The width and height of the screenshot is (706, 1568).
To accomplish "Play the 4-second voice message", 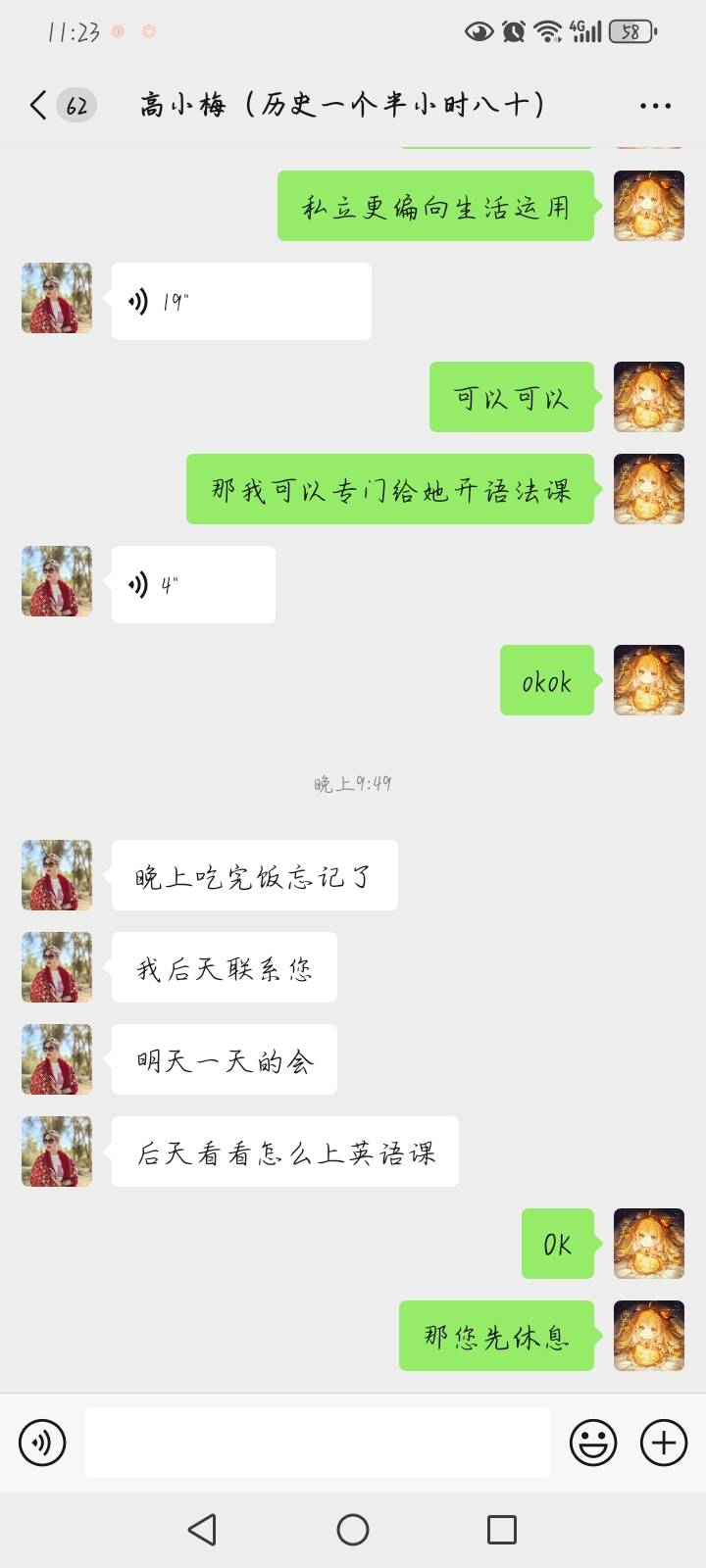I will (x=193, y=585).
